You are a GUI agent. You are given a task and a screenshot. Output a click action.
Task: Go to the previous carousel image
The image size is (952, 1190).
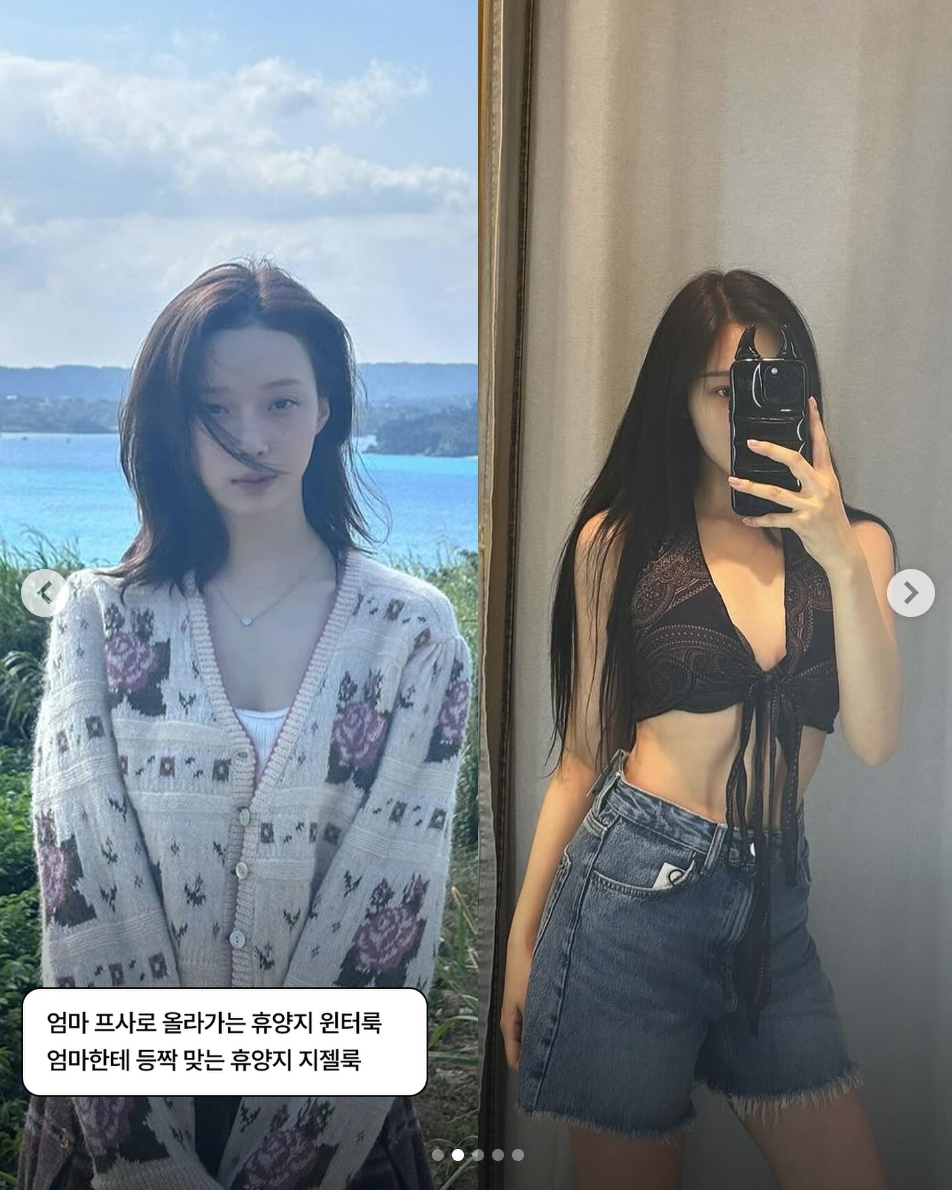tap(44, 593)
